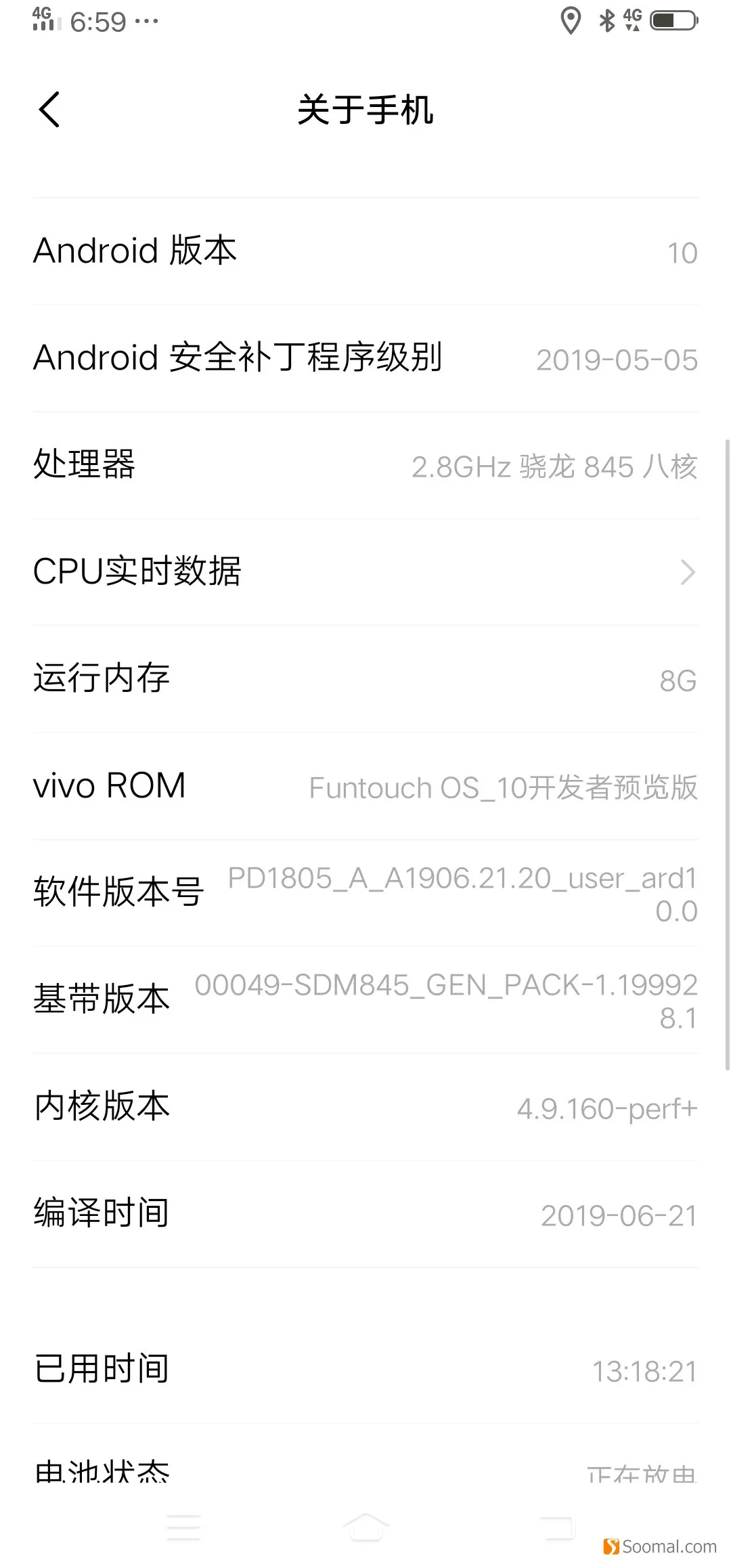Tap the 内核版本 row

point(365,1107)
